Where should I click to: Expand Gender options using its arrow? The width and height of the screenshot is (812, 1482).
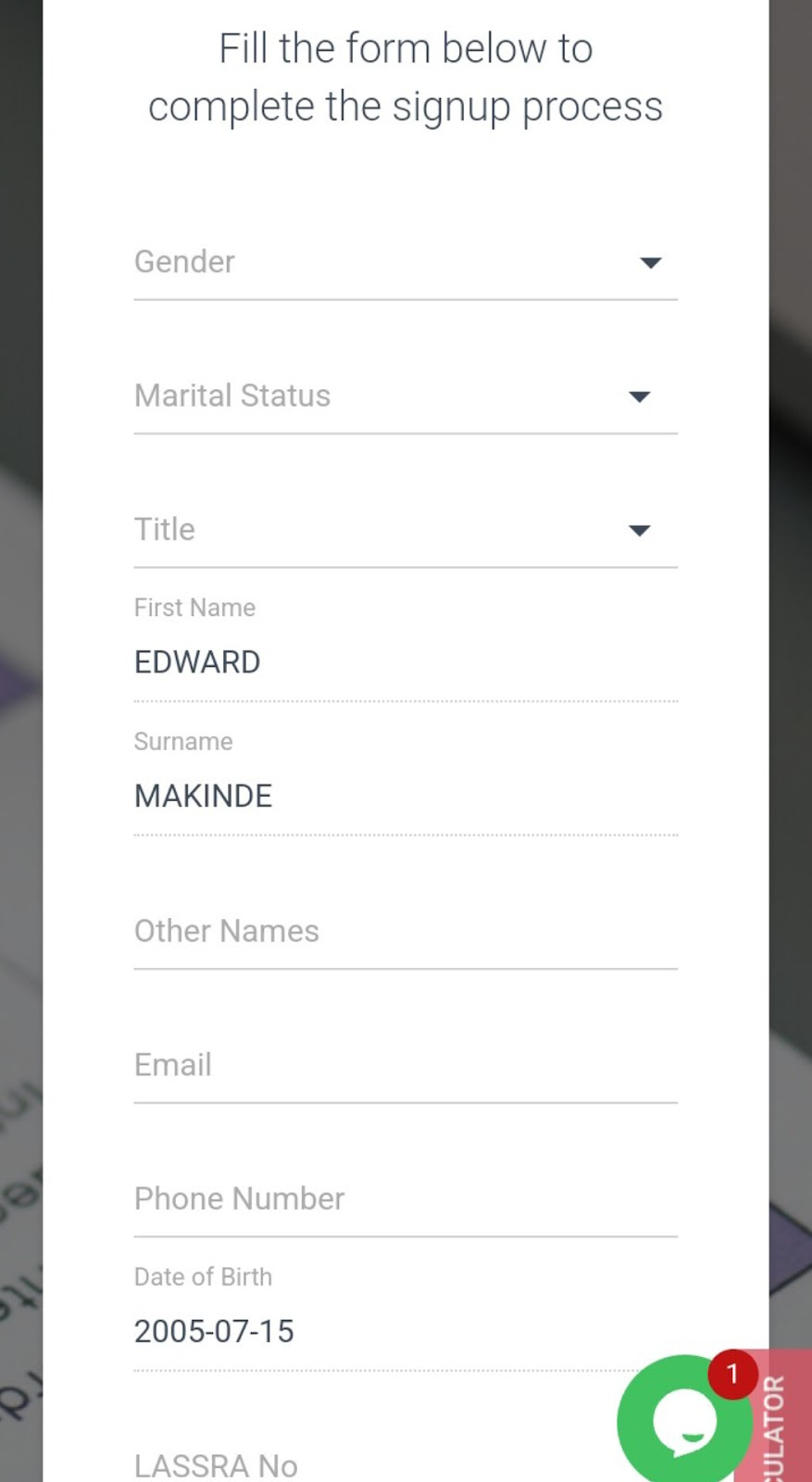651,263
